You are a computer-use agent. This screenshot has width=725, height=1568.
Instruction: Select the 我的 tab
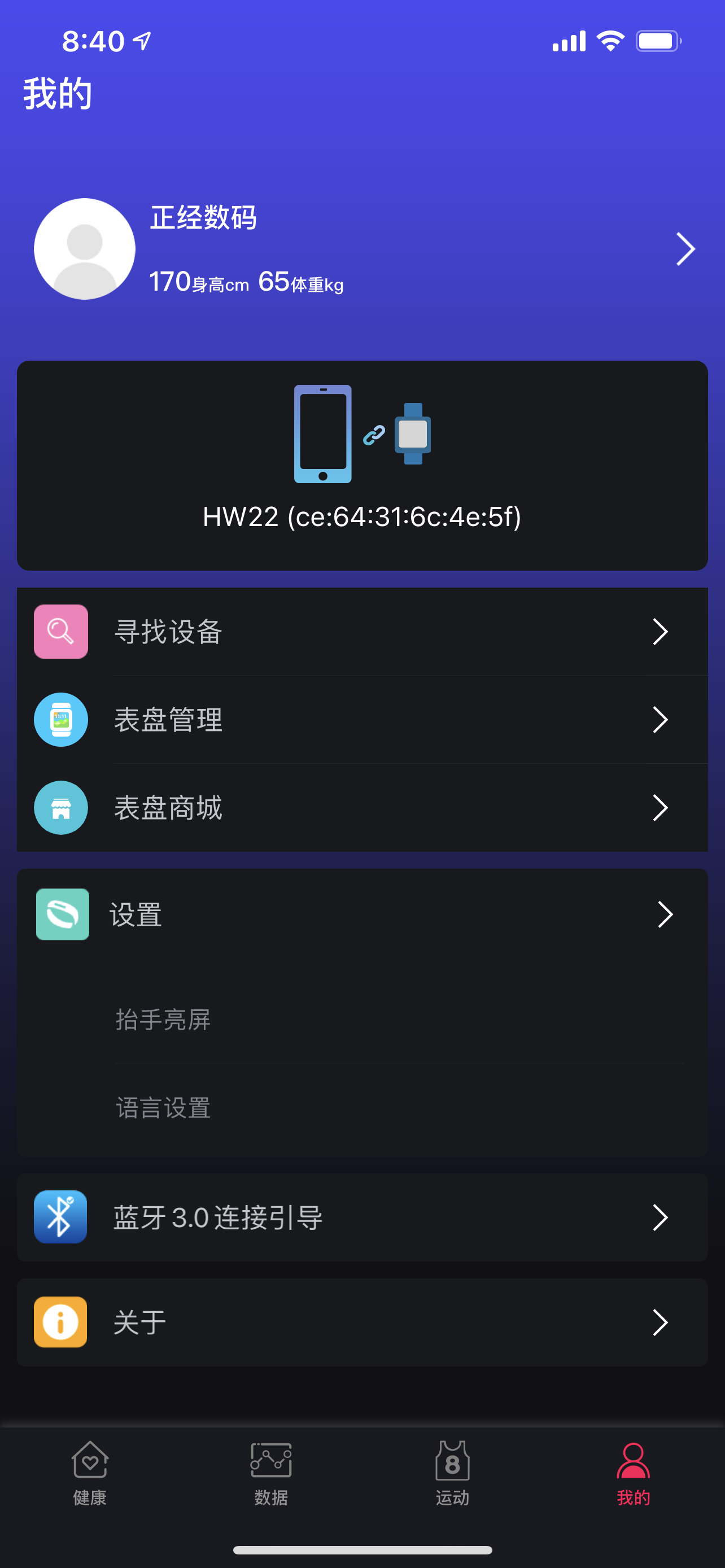[633, 1472]
